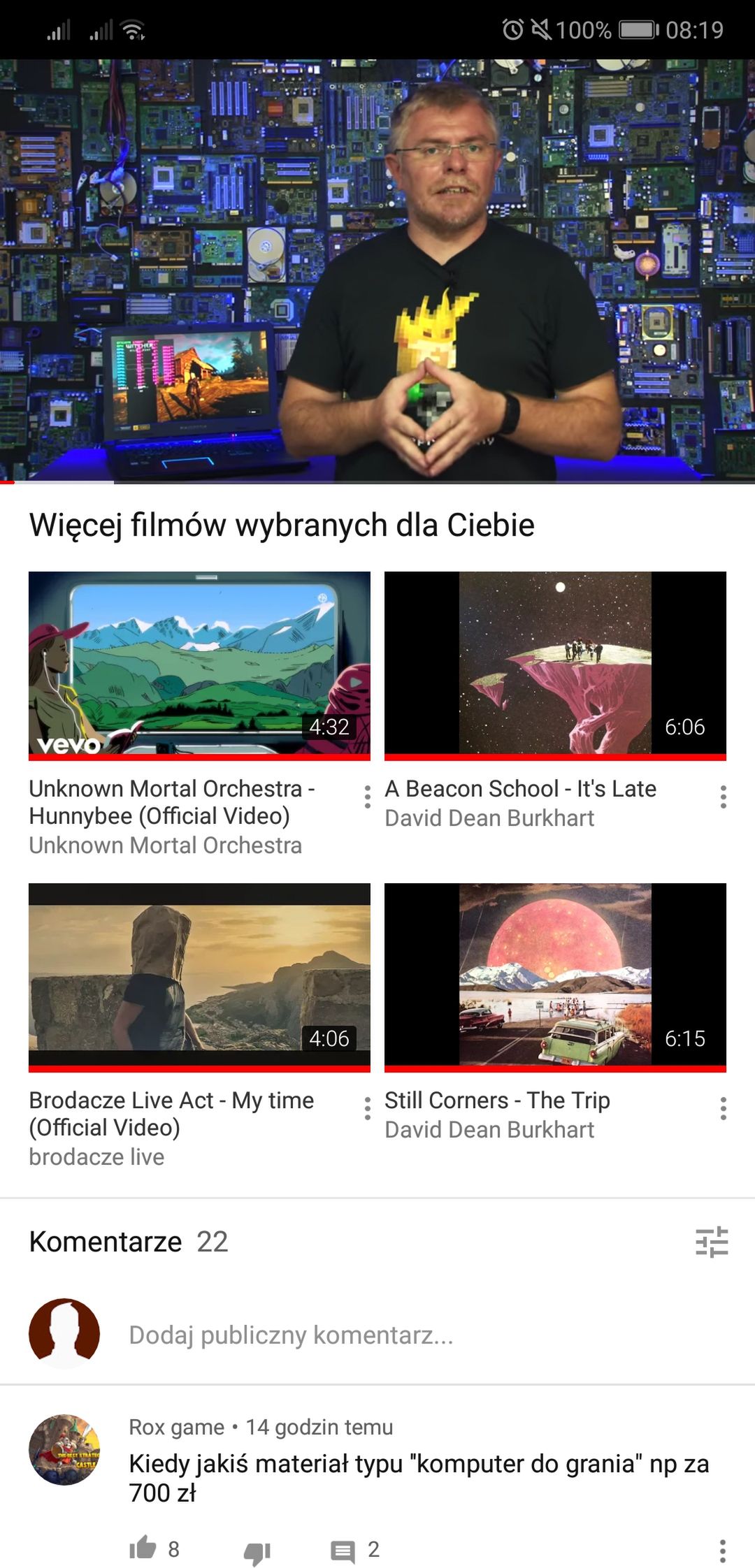Open Unknown Mortal Orchestra Hunnybee video
The width and height of the screenshot is (755, 1568).
pos(199,665)
